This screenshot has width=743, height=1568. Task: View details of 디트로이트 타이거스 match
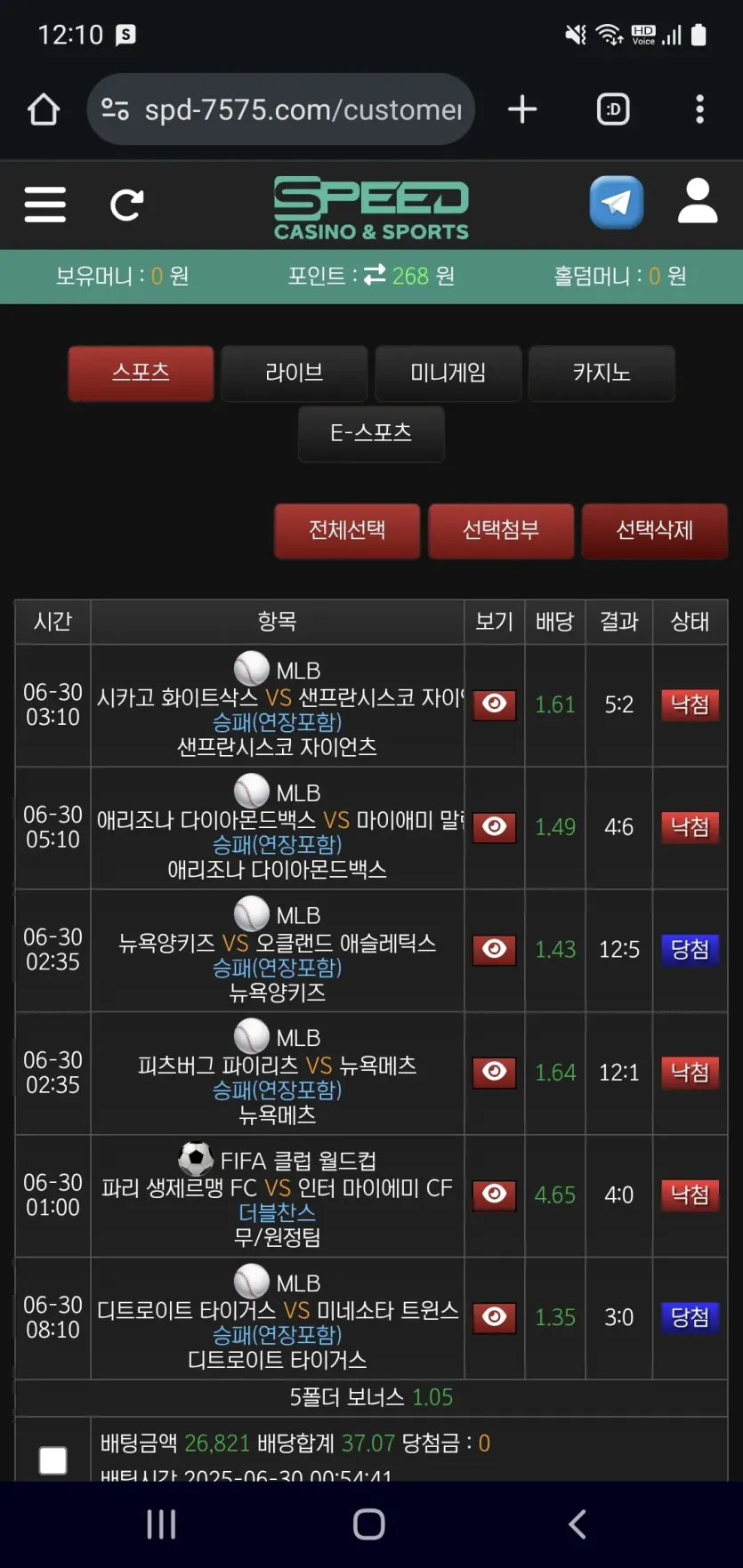point(495,1317)
